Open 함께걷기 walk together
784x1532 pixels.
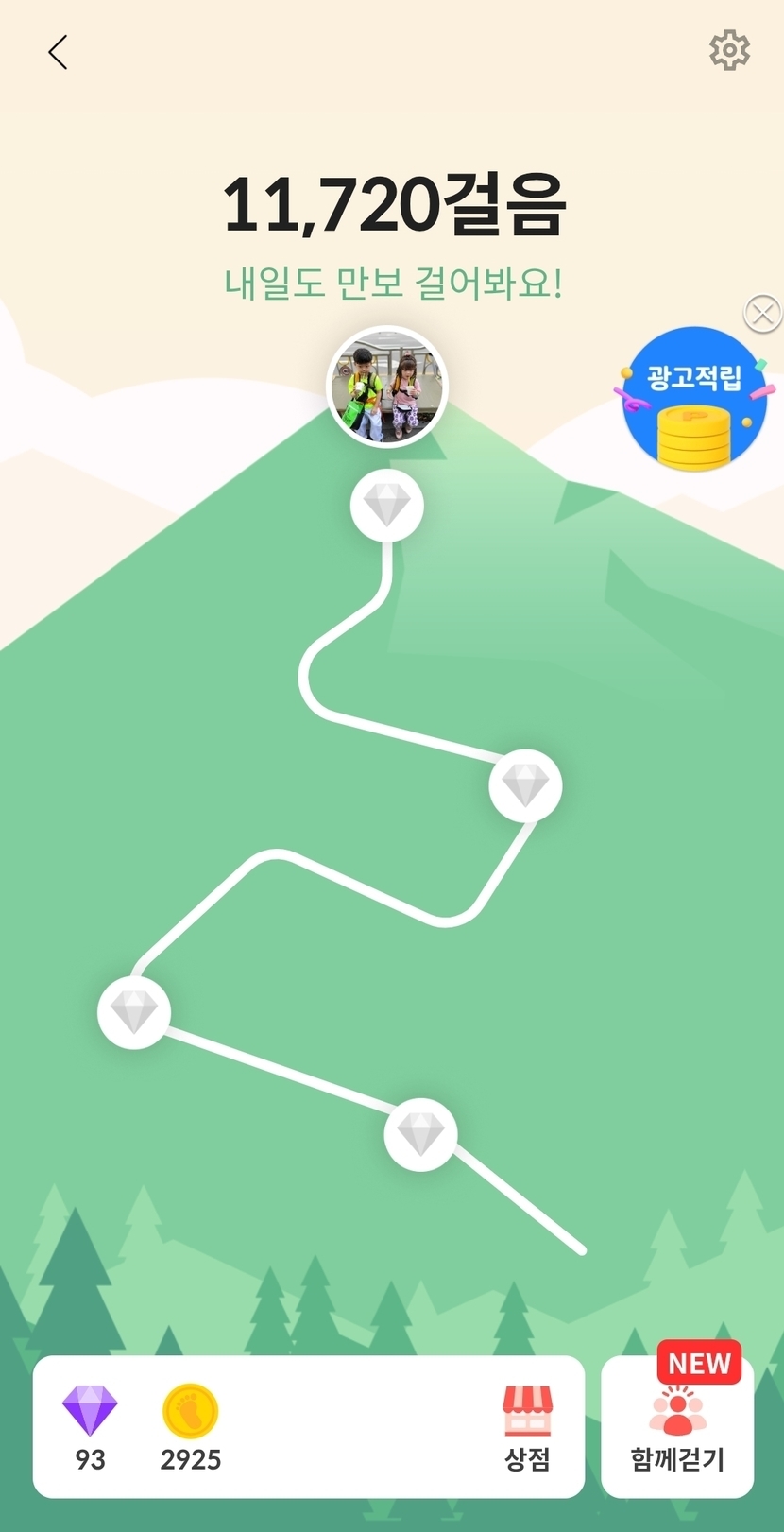(x=677, y=1428)
